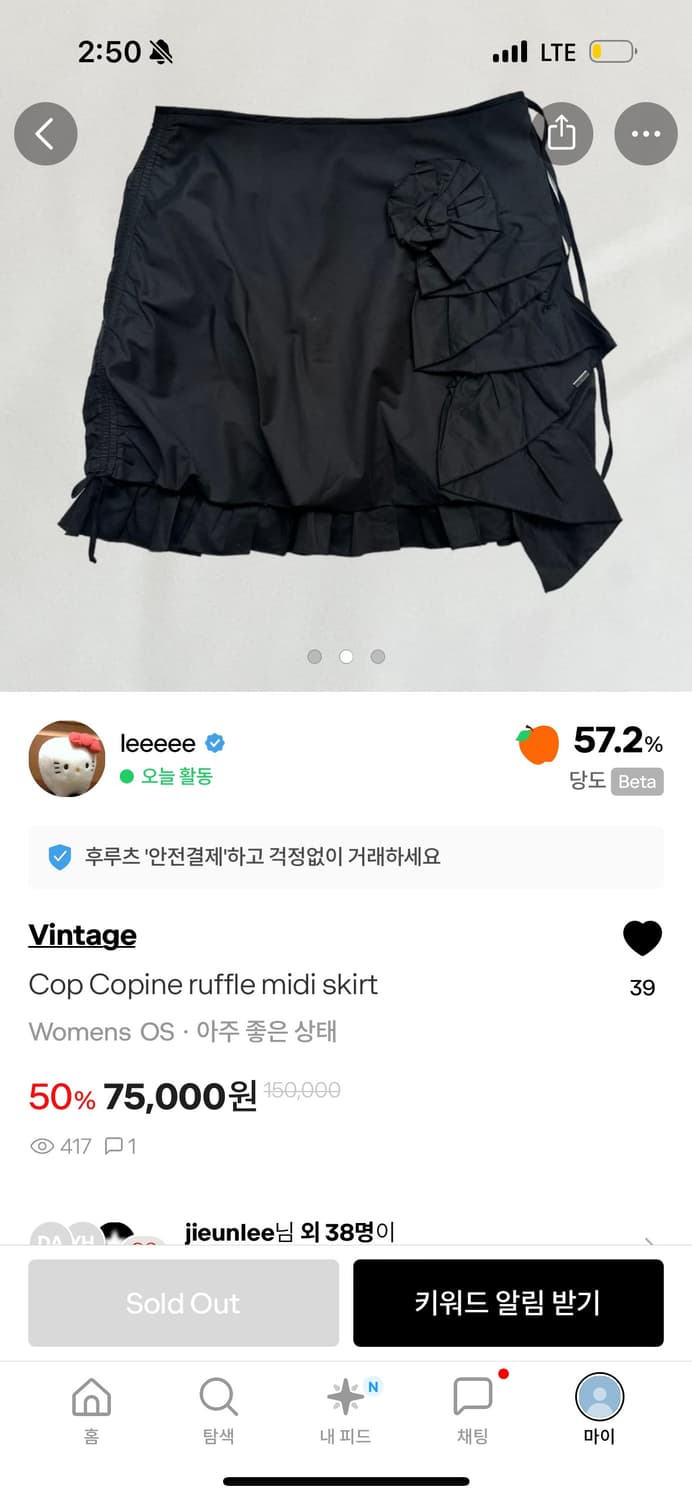Tap 키워드 알림 받기 button
This screenshot has width=692, height=1500.
[x=508, y=1303]
